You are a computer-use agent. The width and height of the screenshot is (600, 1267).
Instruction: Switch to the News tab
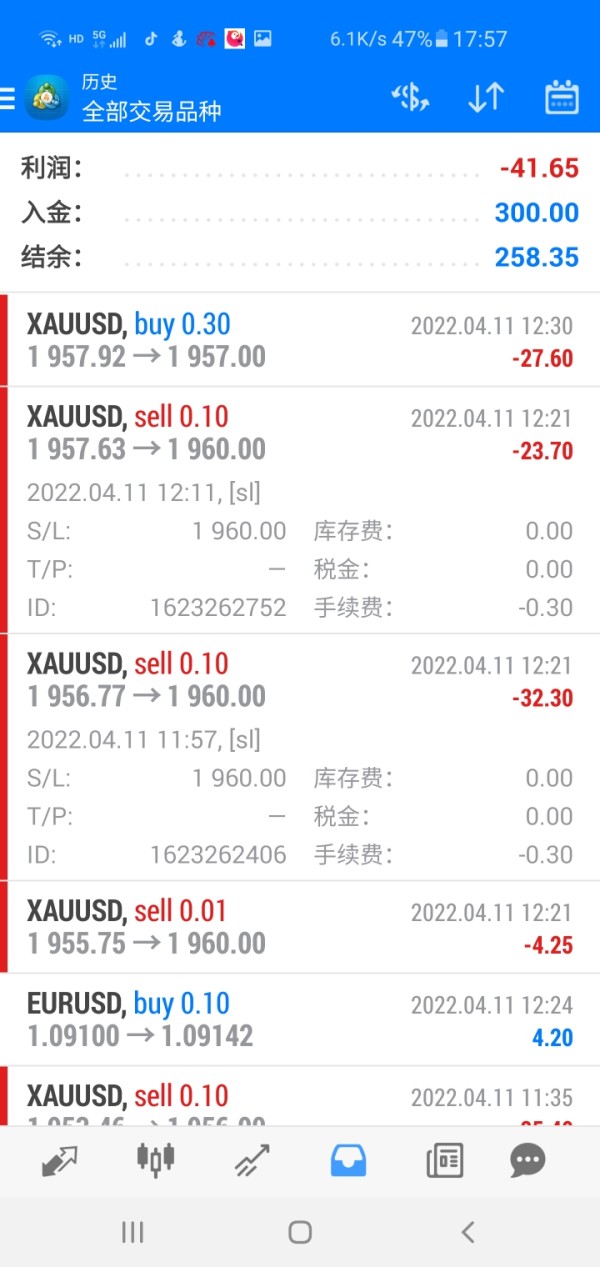point(444,1160)
